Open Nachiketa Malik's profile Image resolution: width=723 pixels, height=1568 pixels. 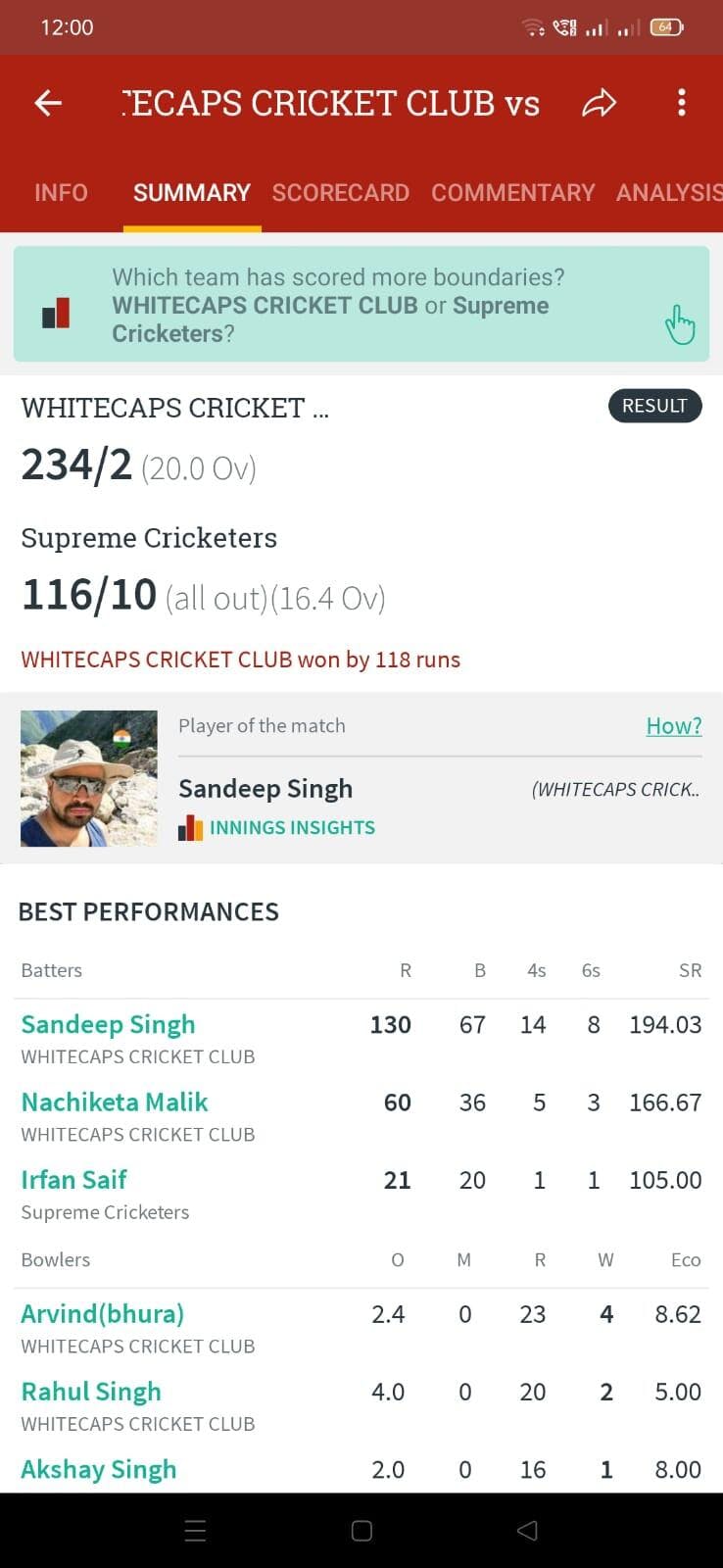[115, 1102]
